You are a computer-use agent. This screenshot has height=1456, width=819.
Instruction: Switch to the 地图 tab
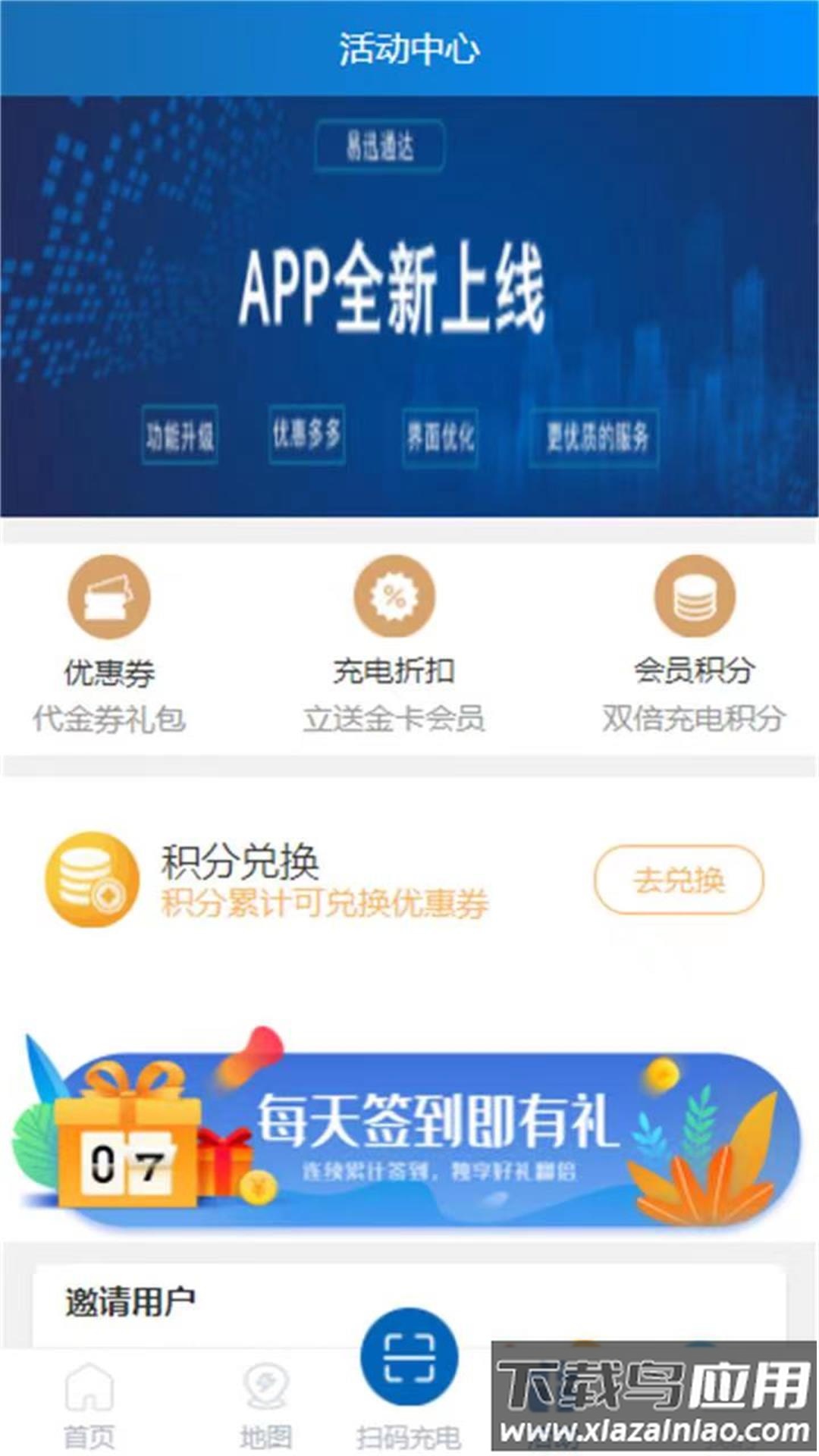tap(265, 1404)
